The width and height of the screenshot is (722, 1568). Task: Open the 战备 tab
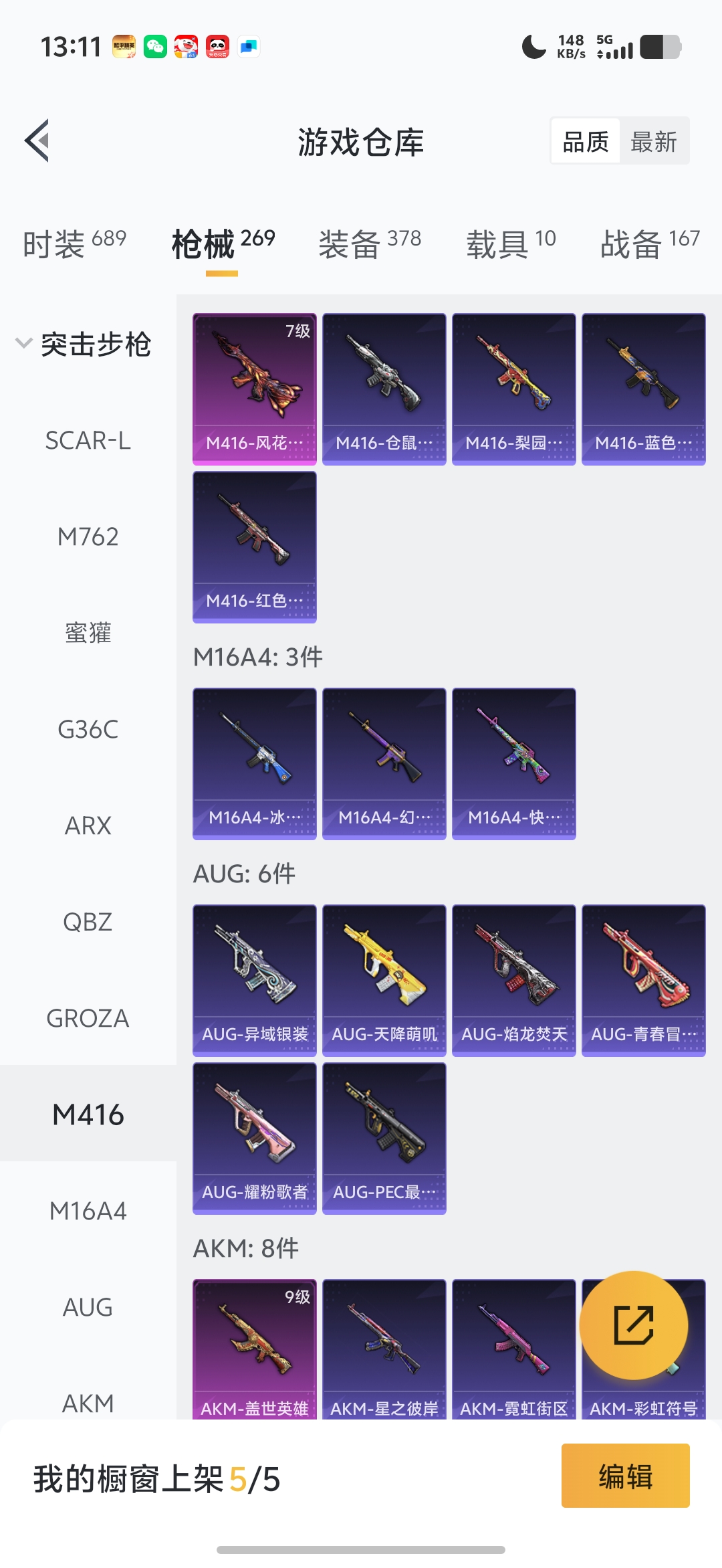[x=650, y=243]
